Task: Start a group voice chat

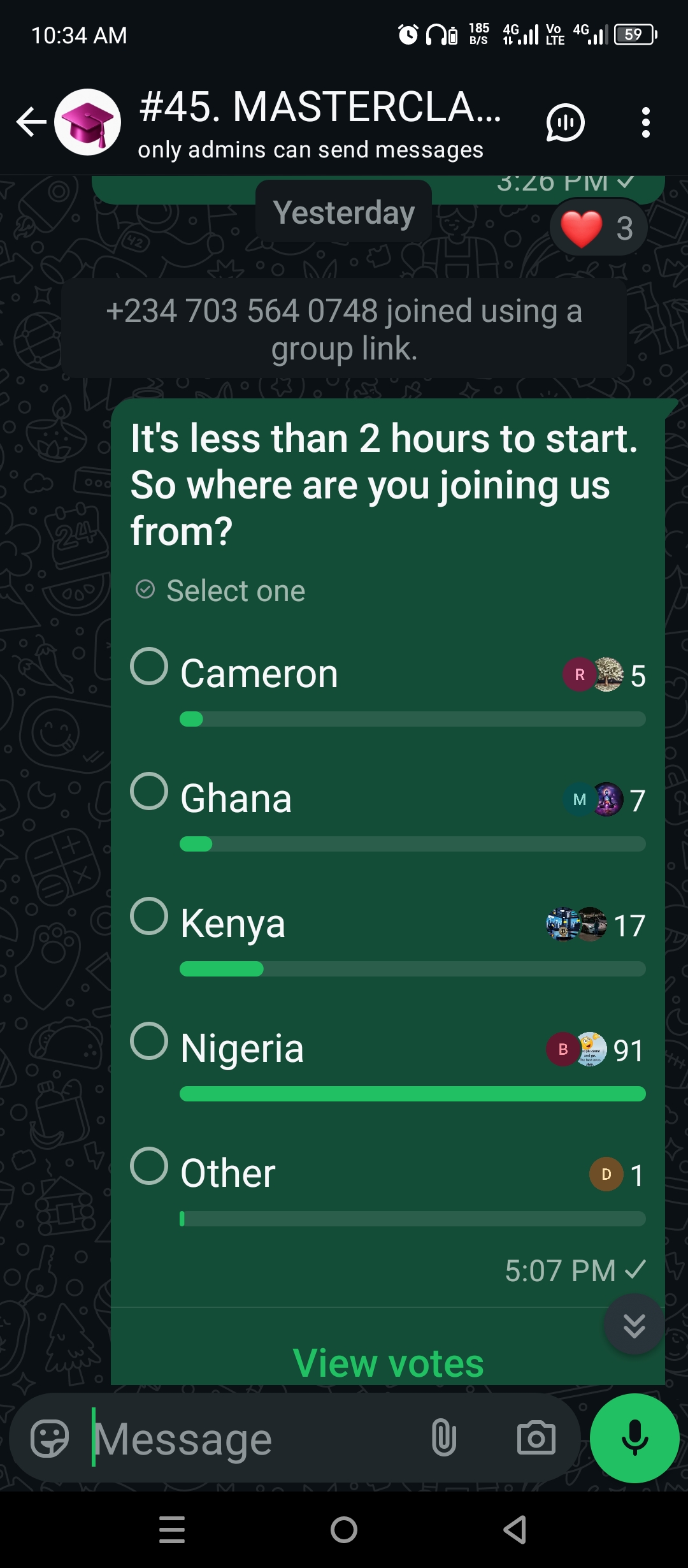Action: coord(565,122)
